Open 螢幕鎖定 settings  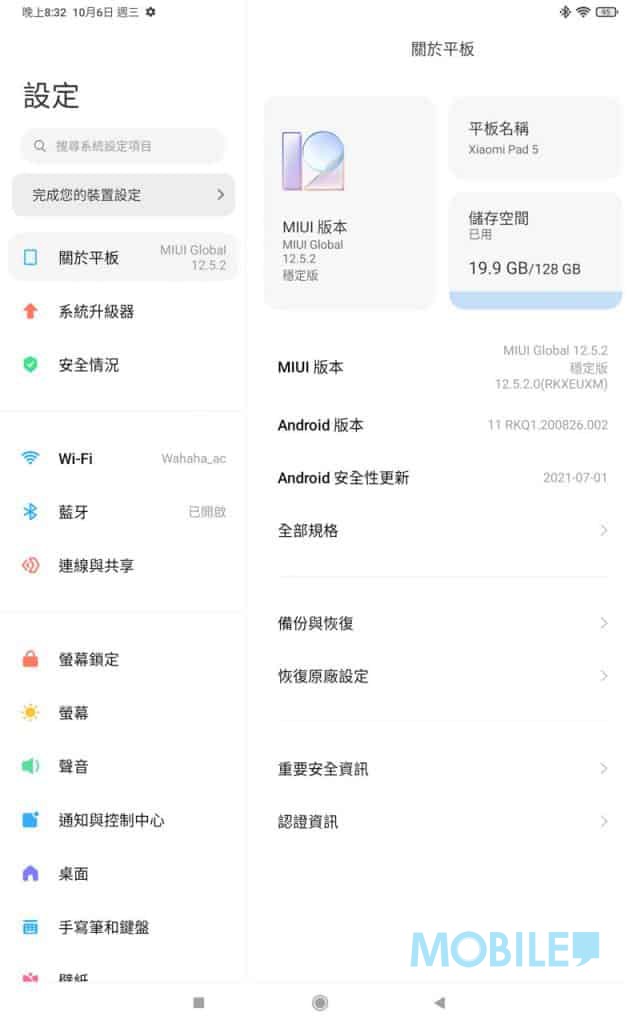pos(123,660)
